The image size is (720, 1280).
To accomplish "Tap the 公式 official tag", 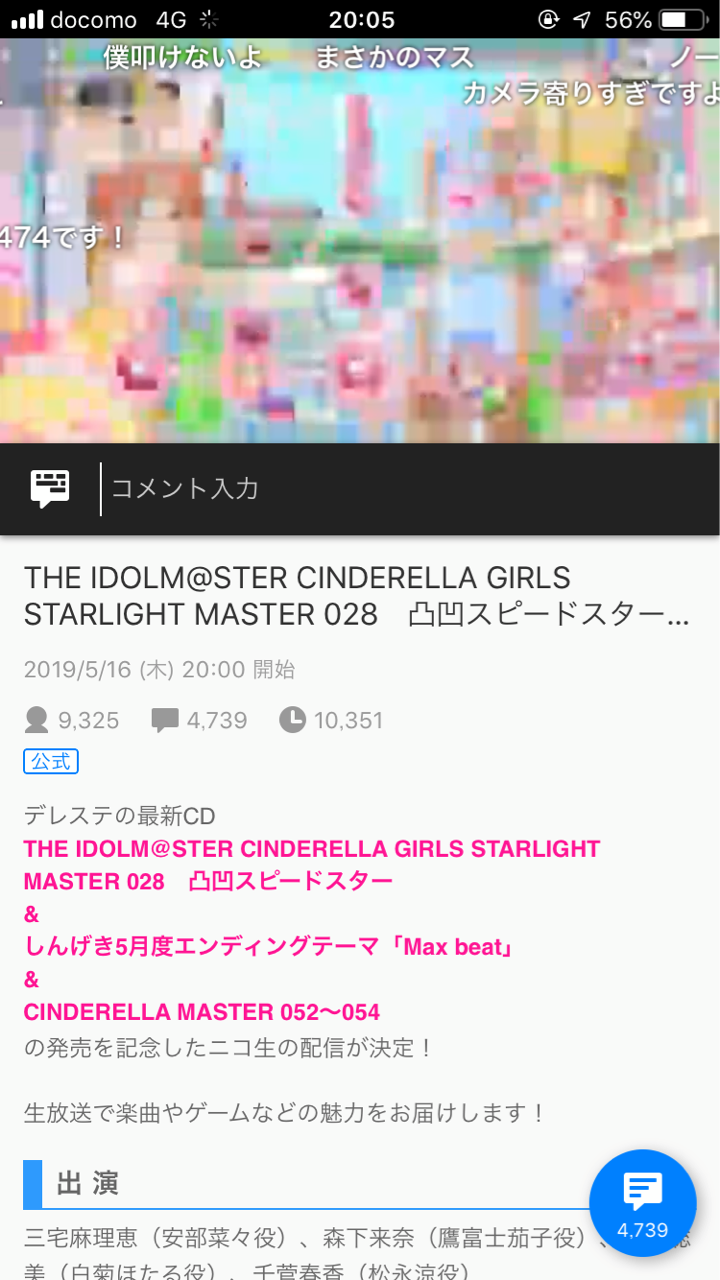I will pyautogui.click(x=51, y=762).
